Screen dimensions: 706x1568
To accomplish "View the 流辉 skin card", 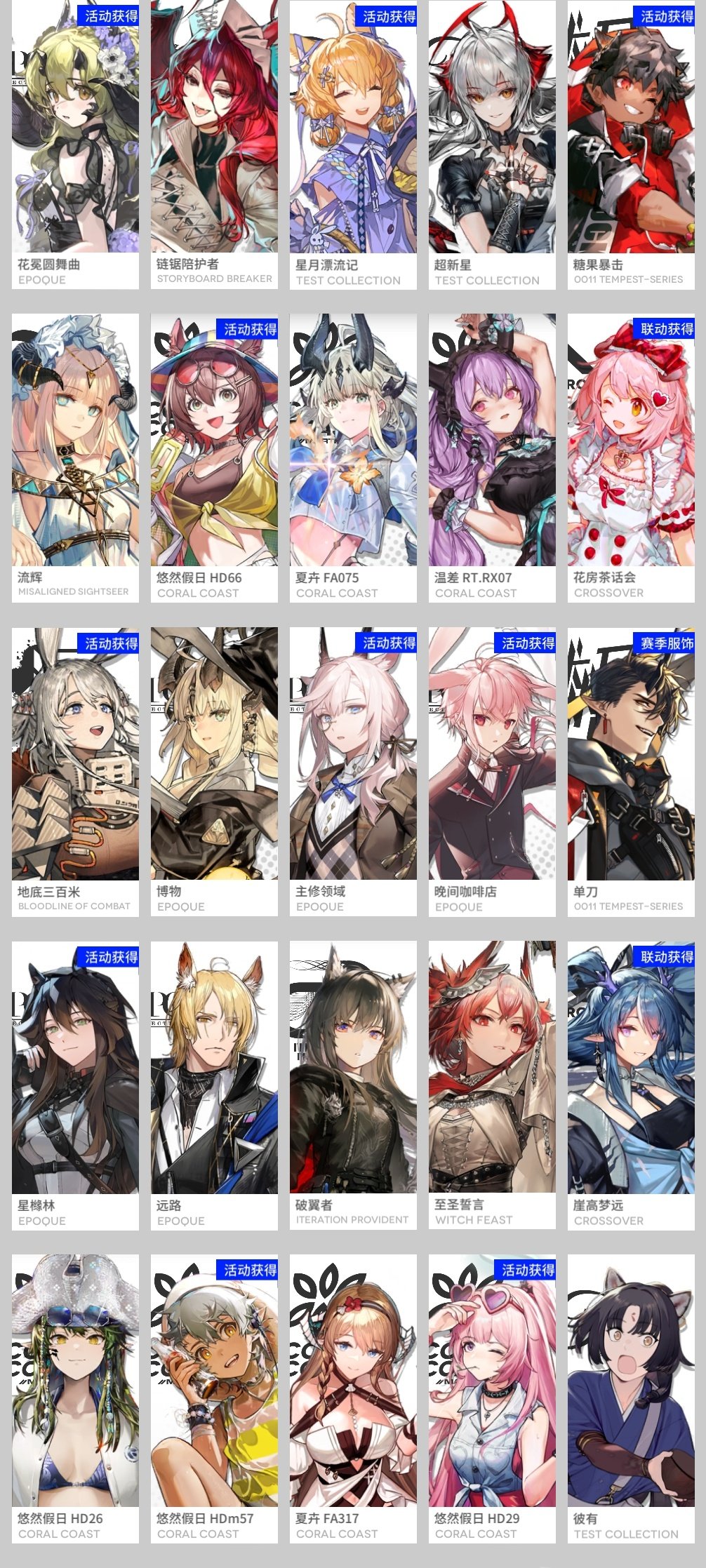I will (x=75, y=456).
